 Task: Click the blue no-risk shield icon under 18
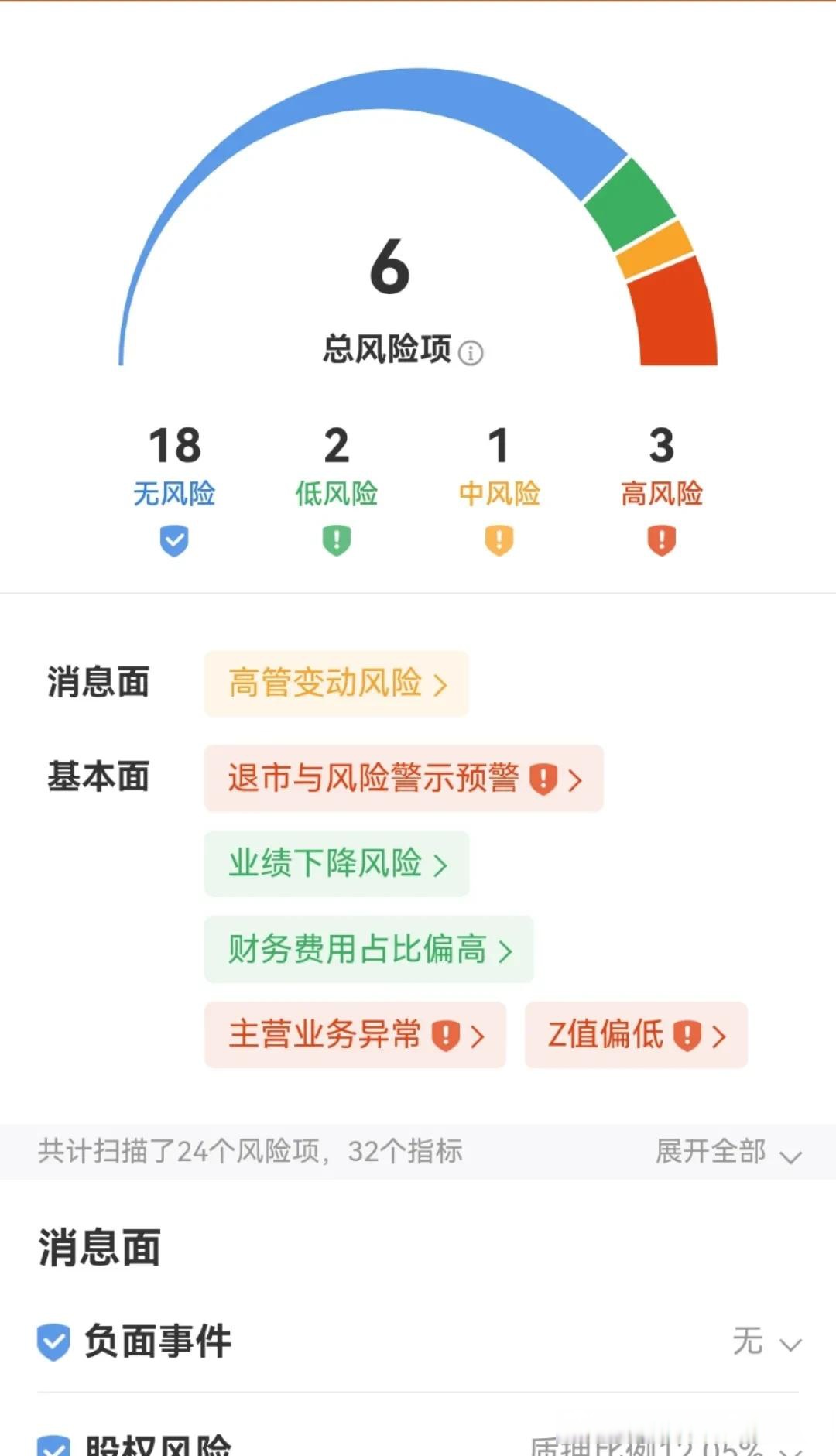click(x=173, y=539)
